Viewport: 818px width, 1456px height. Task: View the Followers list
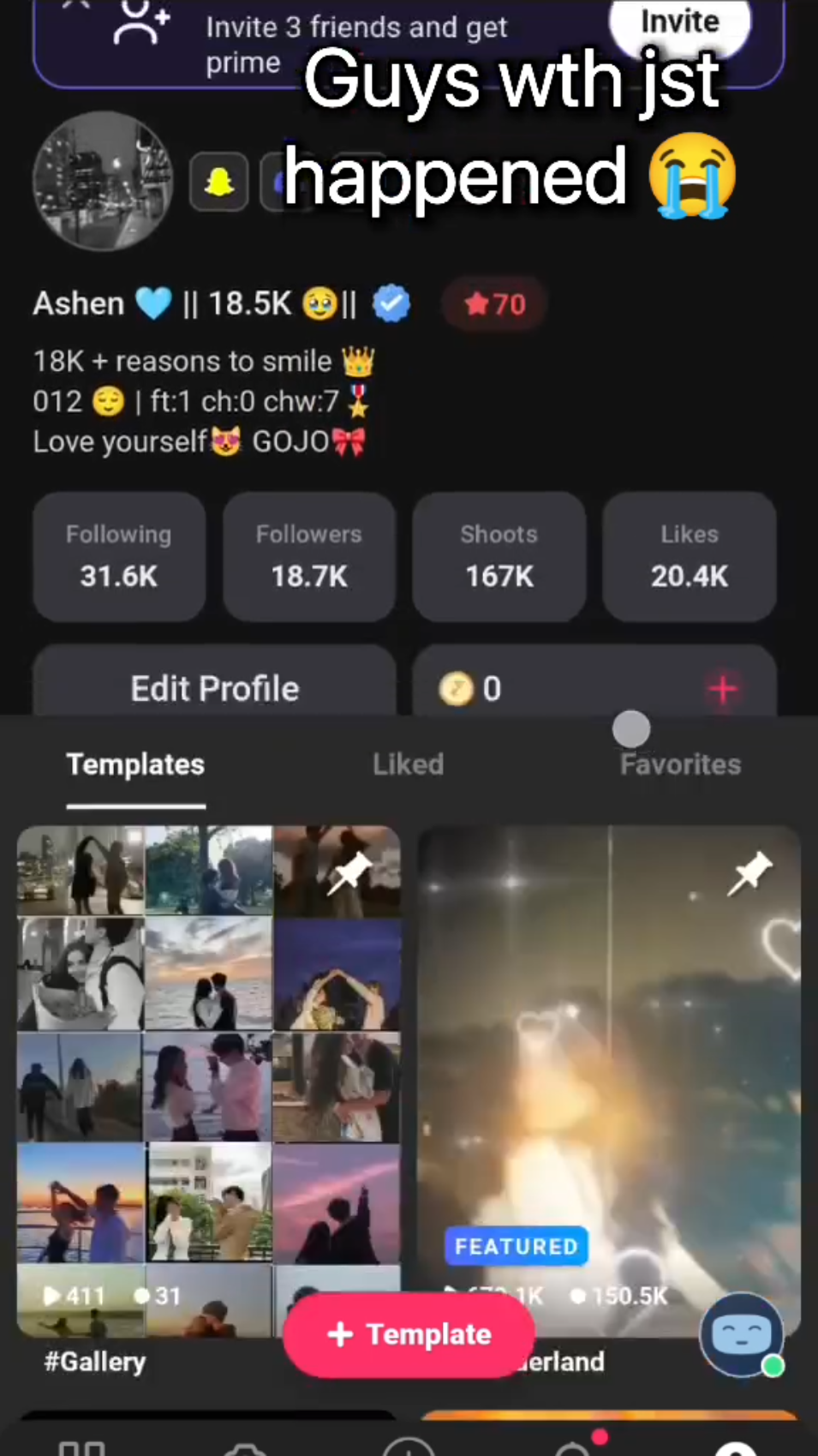point(309,556)
